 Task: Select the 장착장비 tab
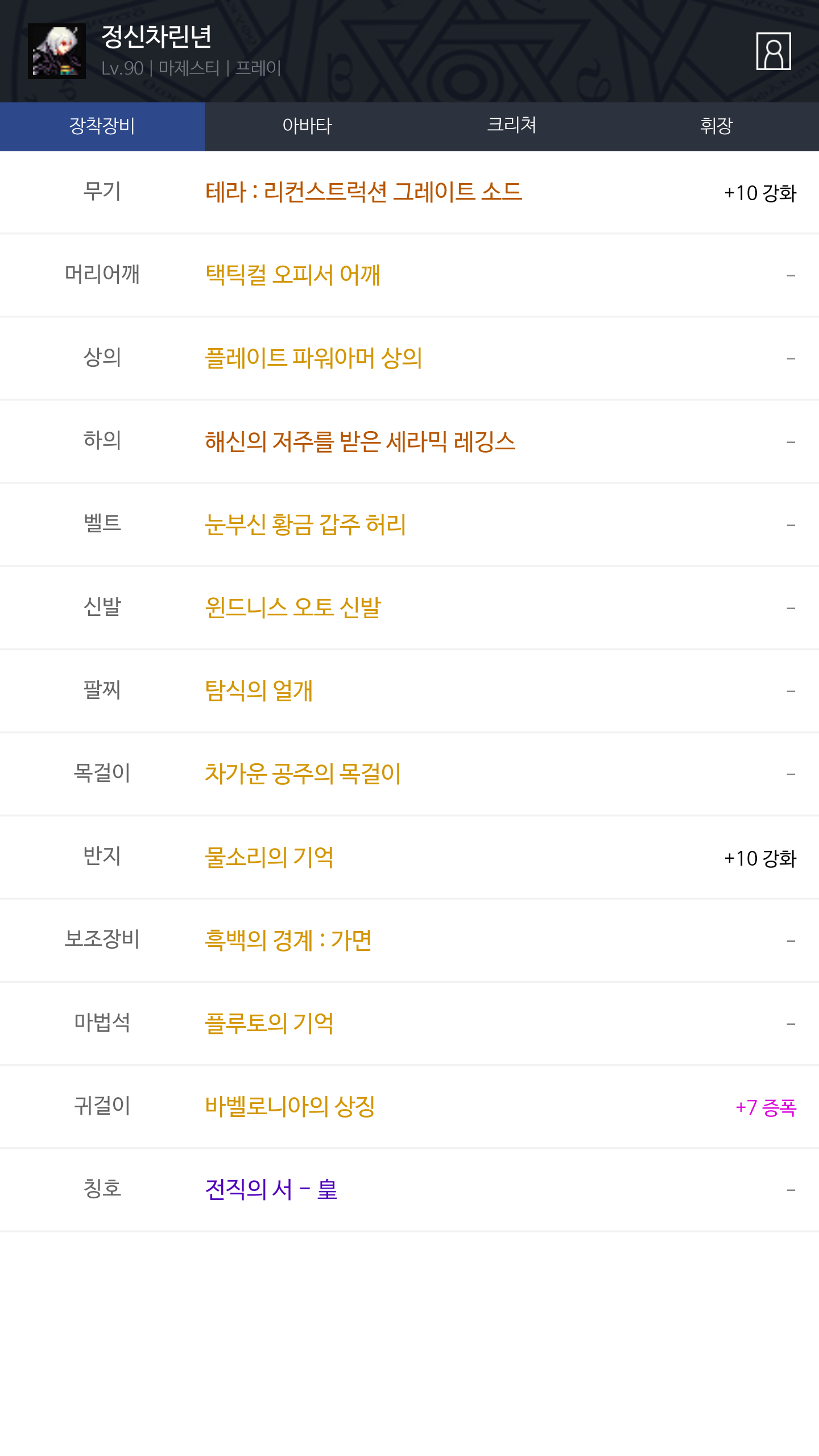tap(102, 126)
